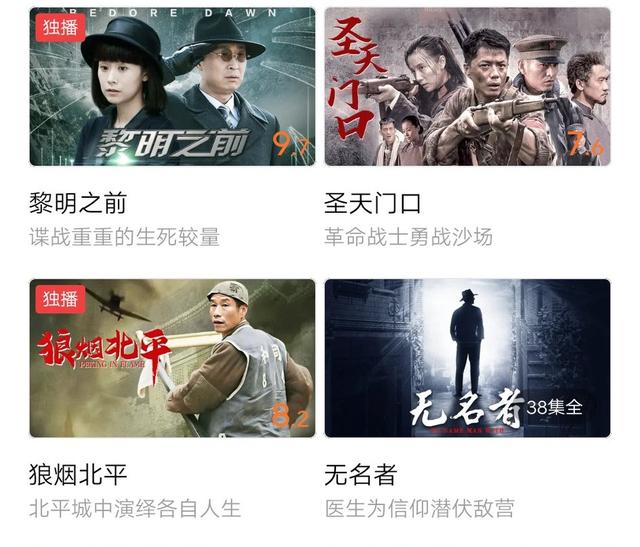This screenshot has height=547, width=640.
Task: Open the 圣天门口 drama card
Action: (x=467, y=87)
